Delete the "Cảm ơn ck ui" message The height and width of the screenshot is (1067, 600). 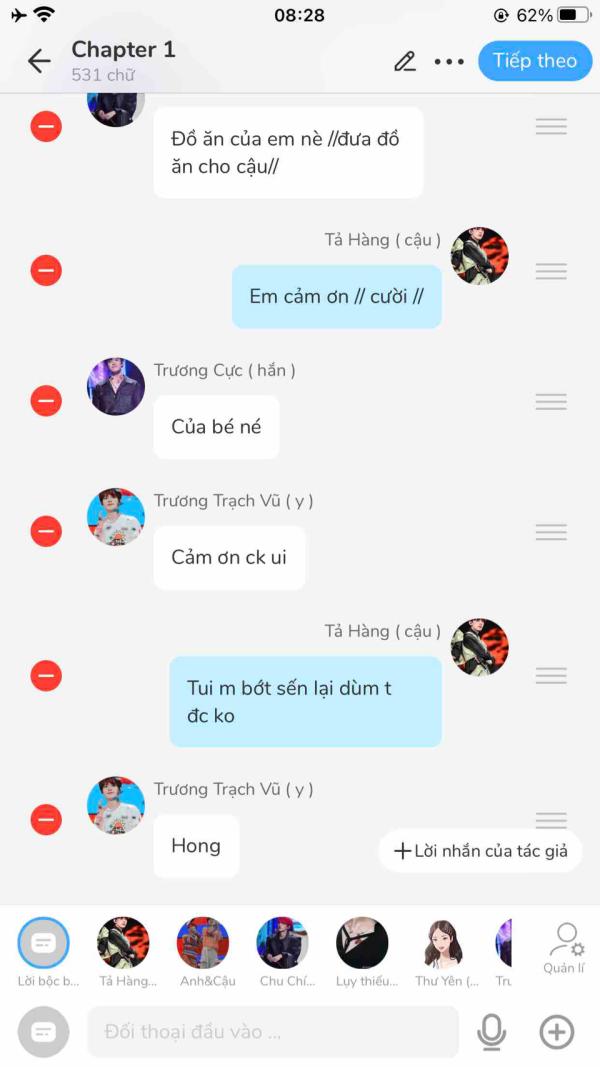pos(46,531)
